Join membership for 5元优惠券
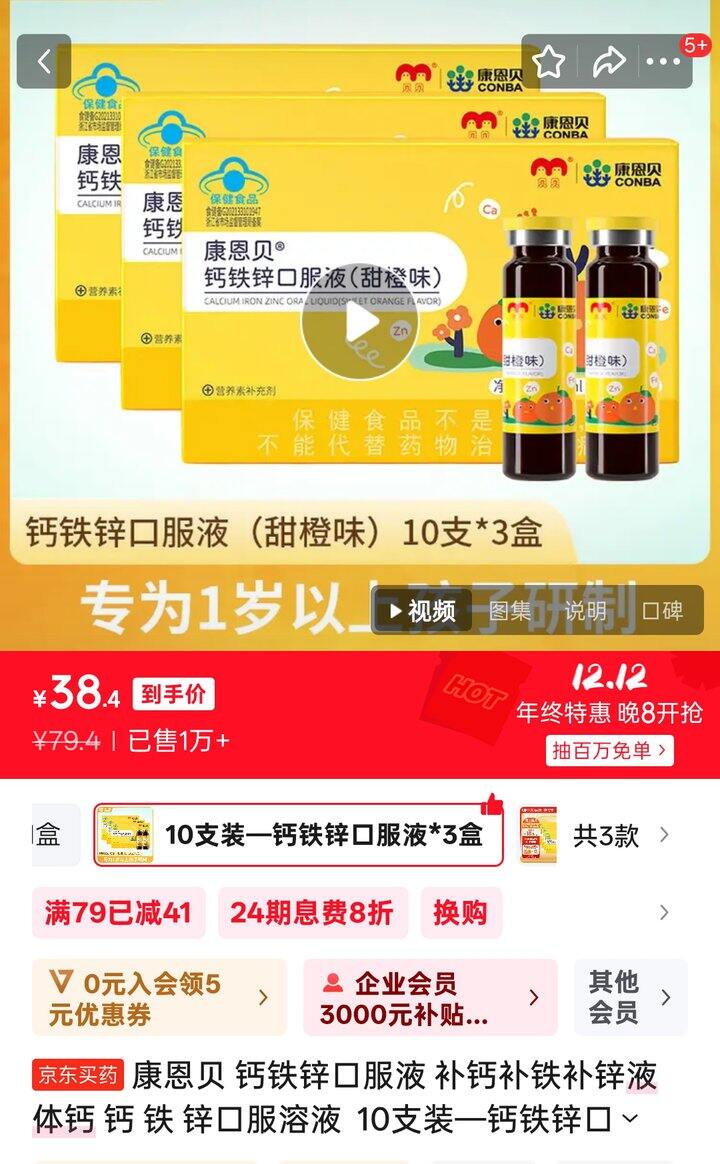This screenshot has height=1164, width=720. [158, 998]
